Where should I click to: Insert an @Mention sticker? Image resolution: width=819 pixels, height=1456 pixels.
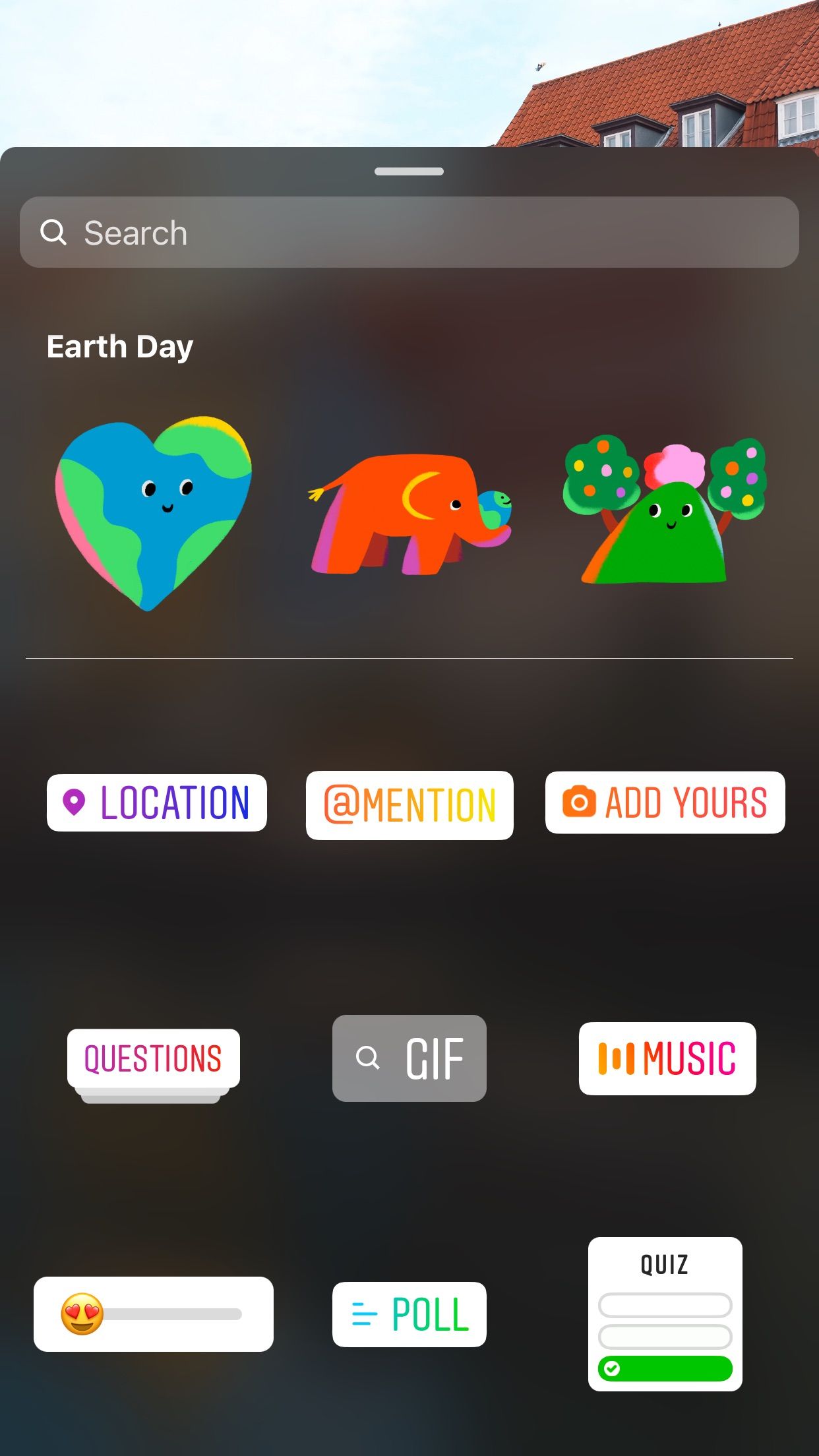coord(409,805)
